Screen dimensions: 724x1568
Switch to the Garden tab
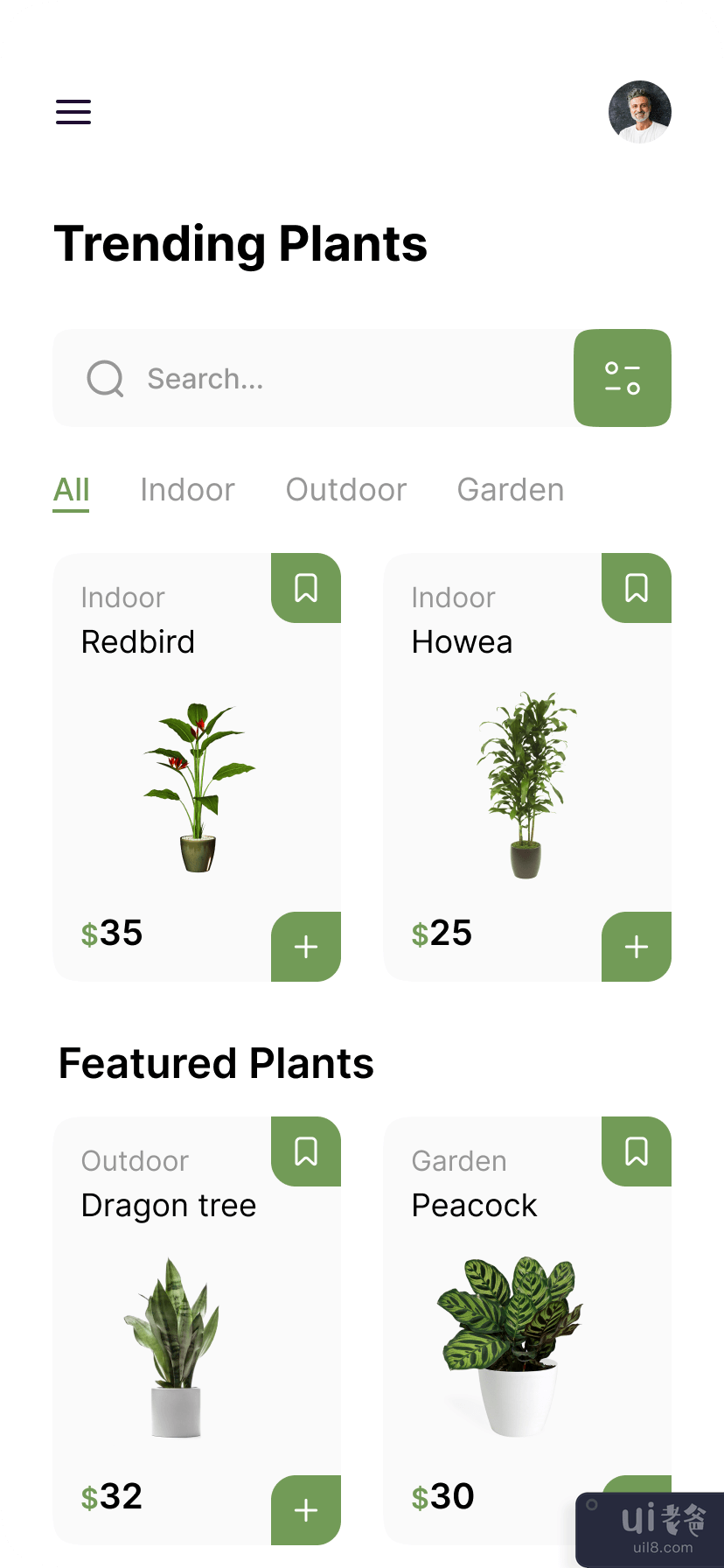pos(511,490)
